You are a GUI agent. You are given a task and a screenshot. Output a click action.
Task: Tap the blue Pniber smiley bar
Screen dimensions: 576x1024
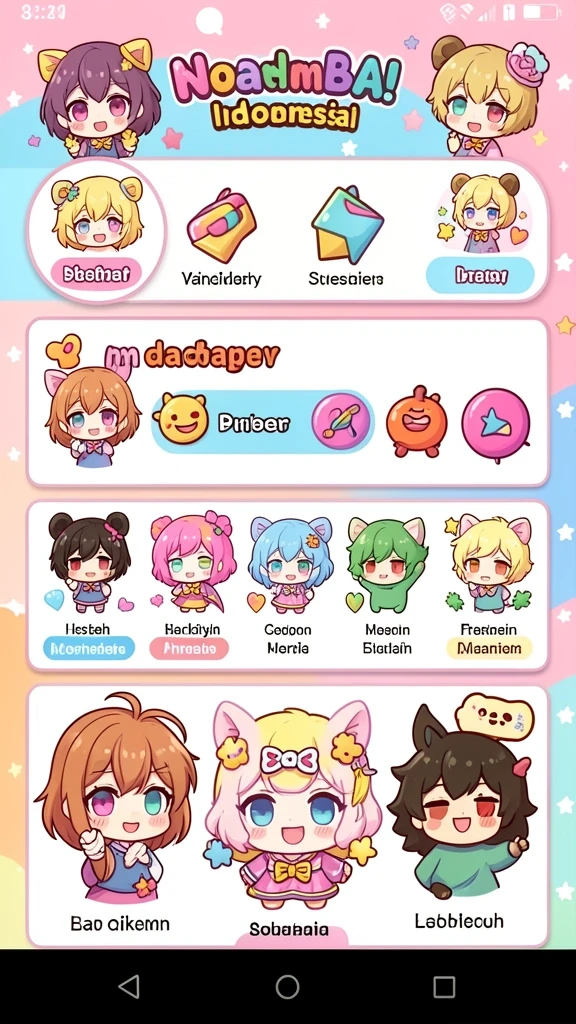(263, 423)
